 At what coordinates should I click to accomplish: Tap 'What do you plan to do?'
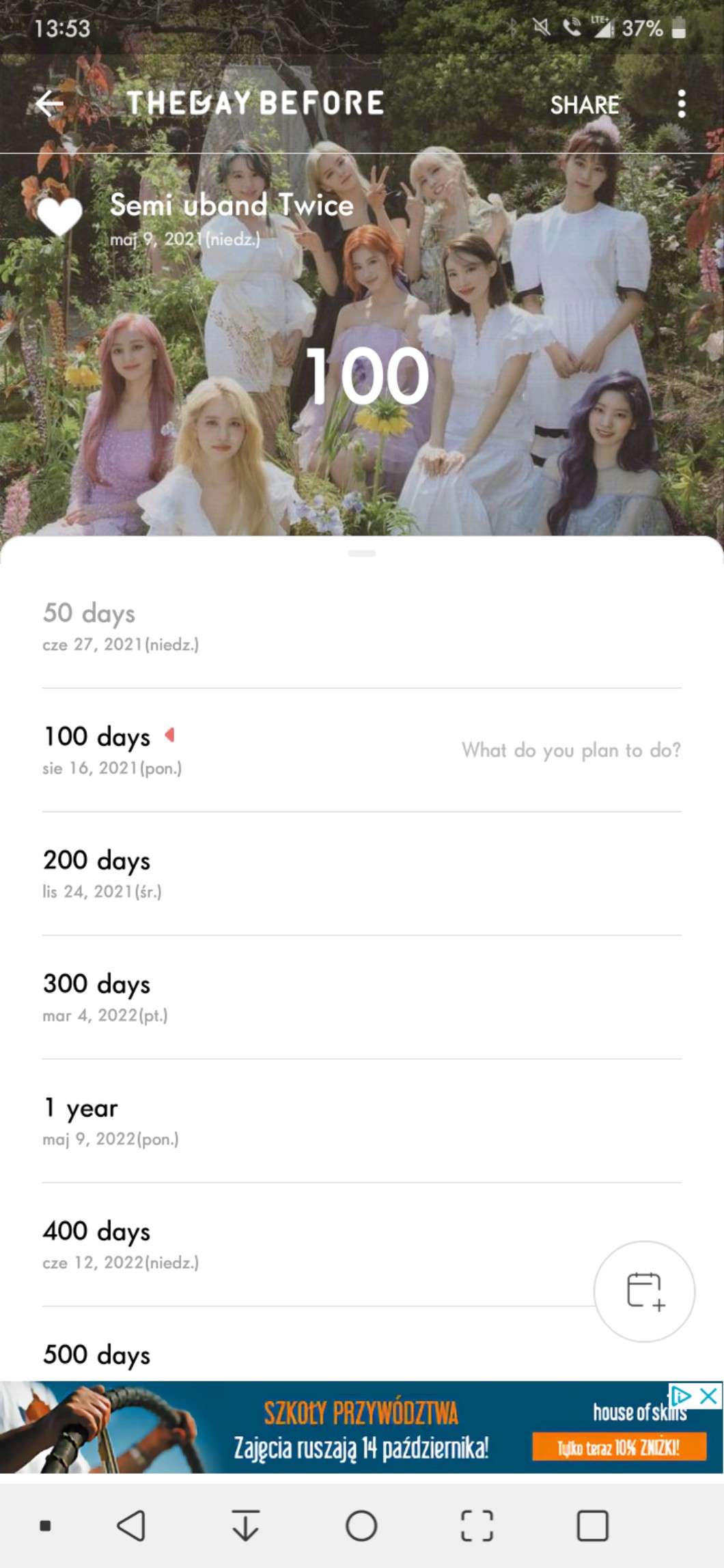point(571,750)
